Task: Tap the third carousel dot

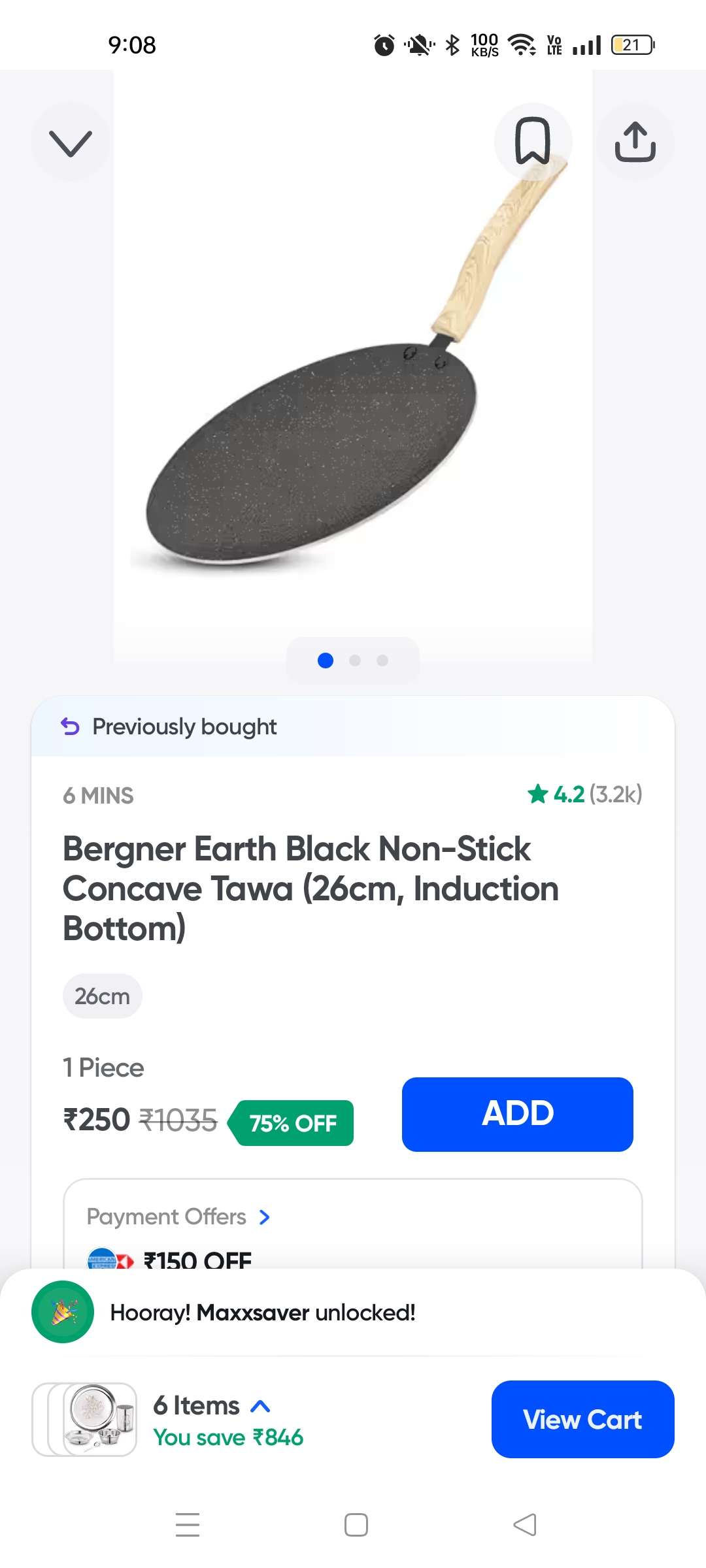Action: click(383, 661)
